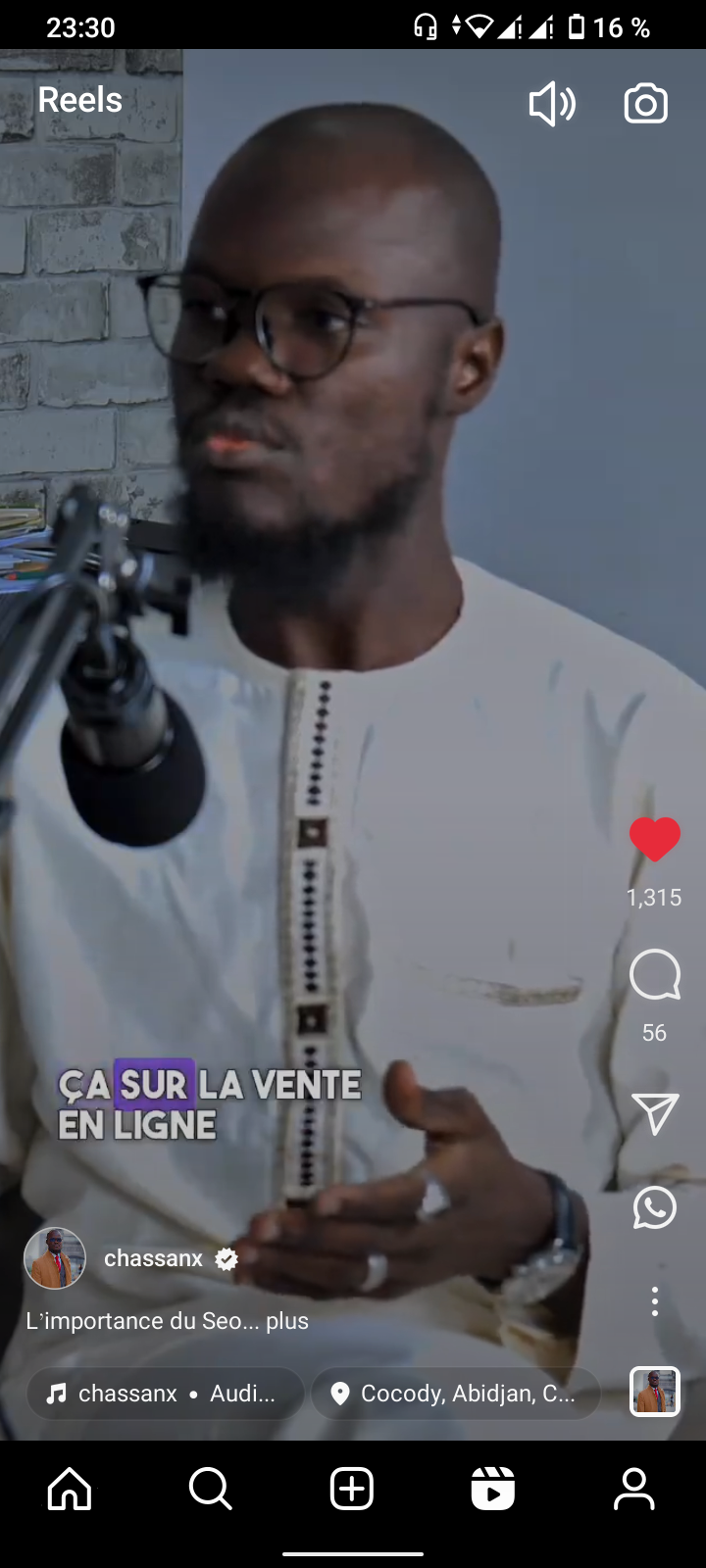Open the Profile tab
The image size is (706, 1568).
tap(634, 1490)
